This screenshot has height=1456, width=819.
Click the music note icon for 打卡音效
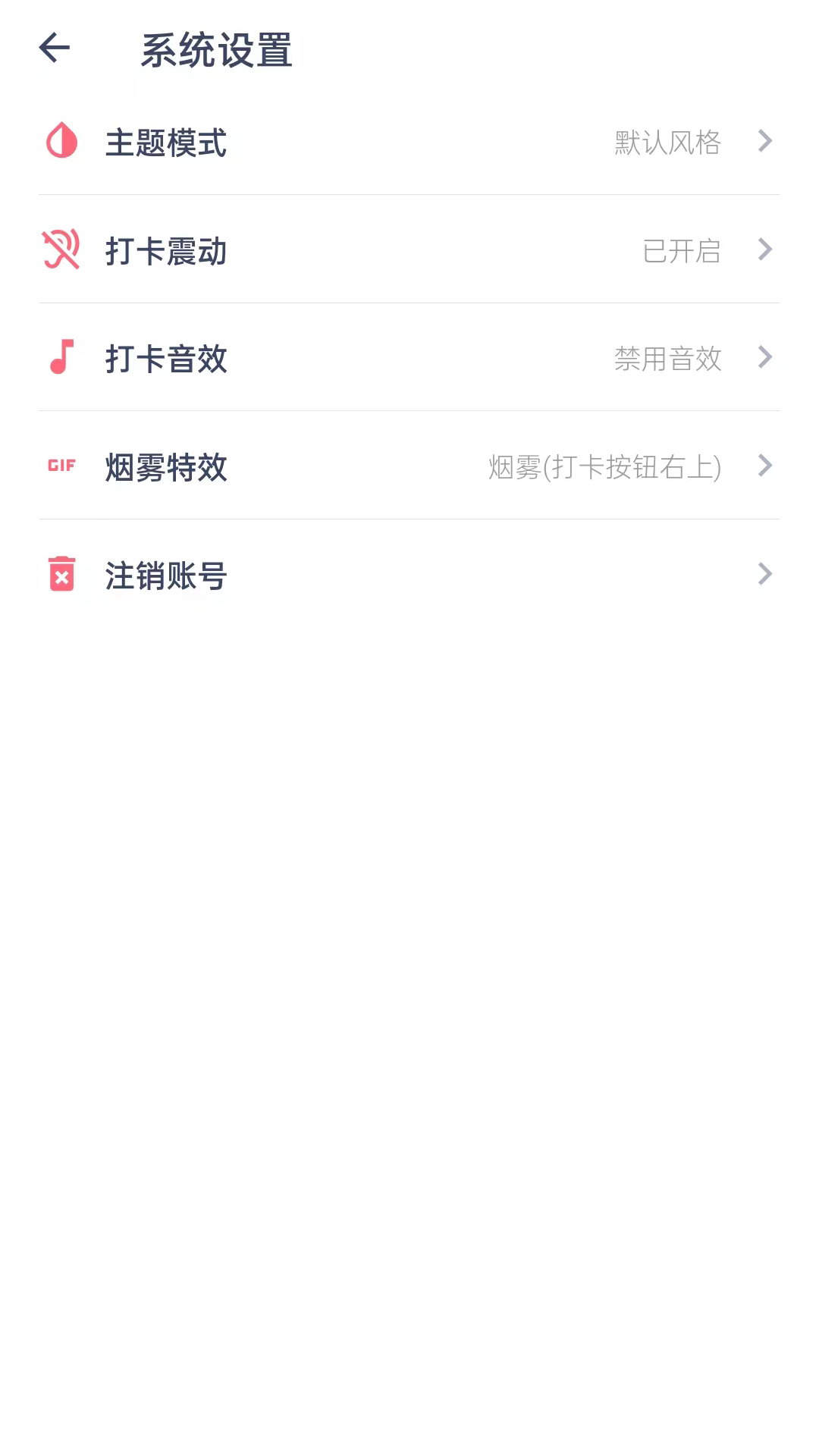point(61,359)
